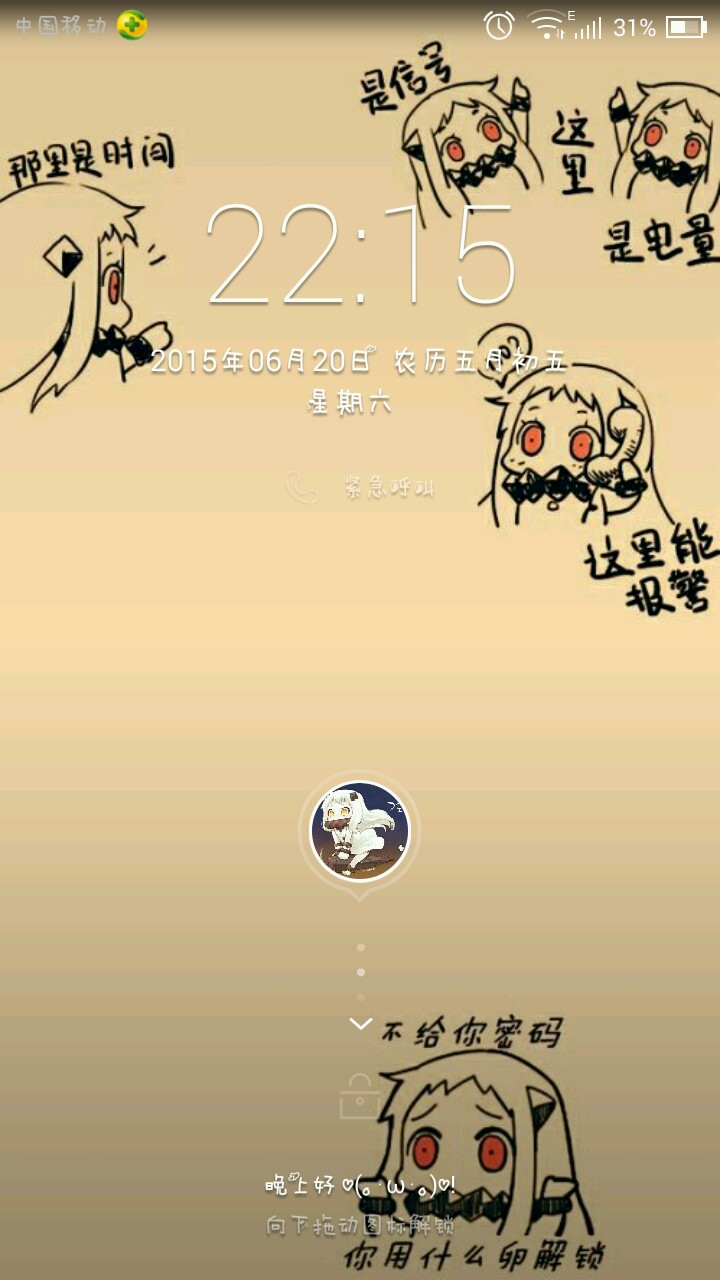720x1280 pixels.
Task: Tap the round avatar unlock icon
Action: 360,831
